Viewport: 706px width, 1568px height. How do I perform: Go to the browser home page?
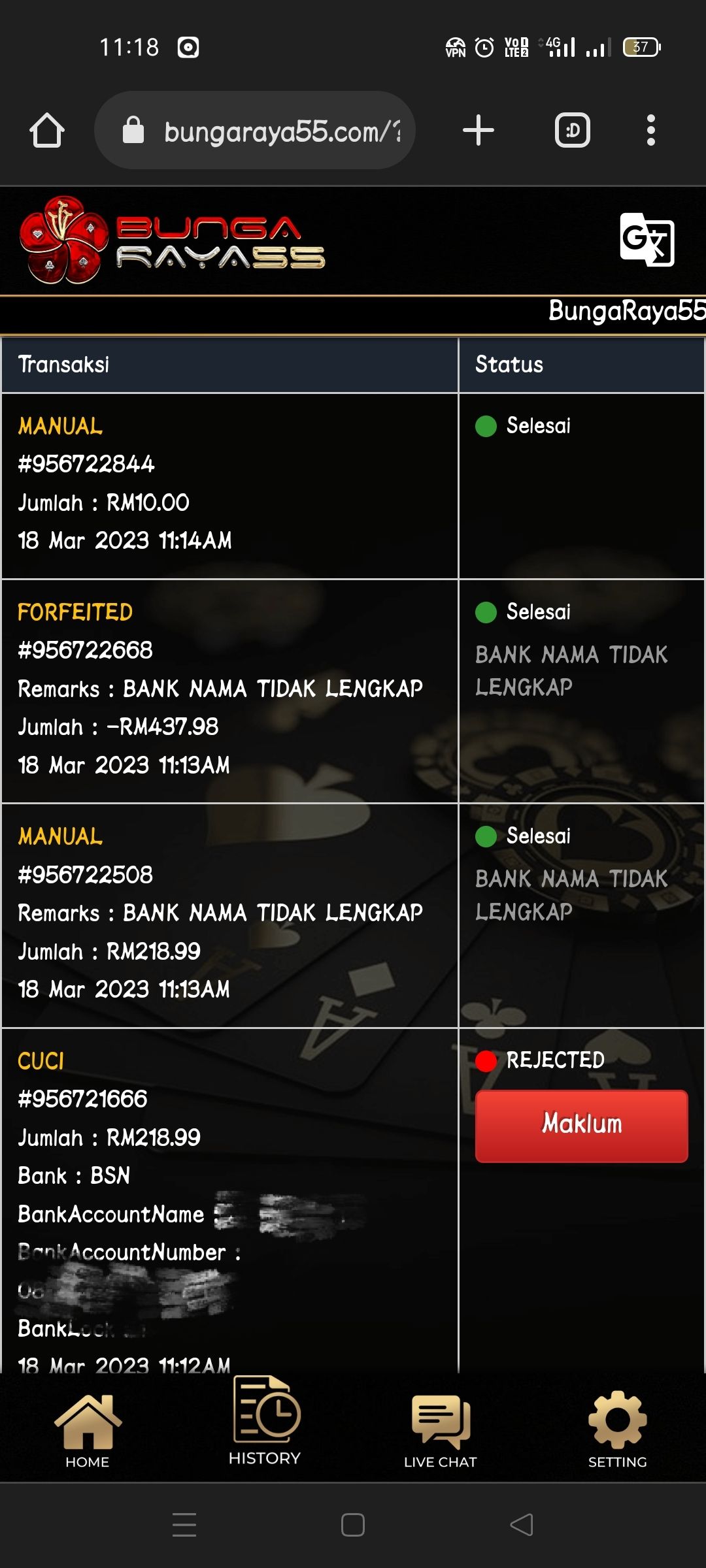47,130
